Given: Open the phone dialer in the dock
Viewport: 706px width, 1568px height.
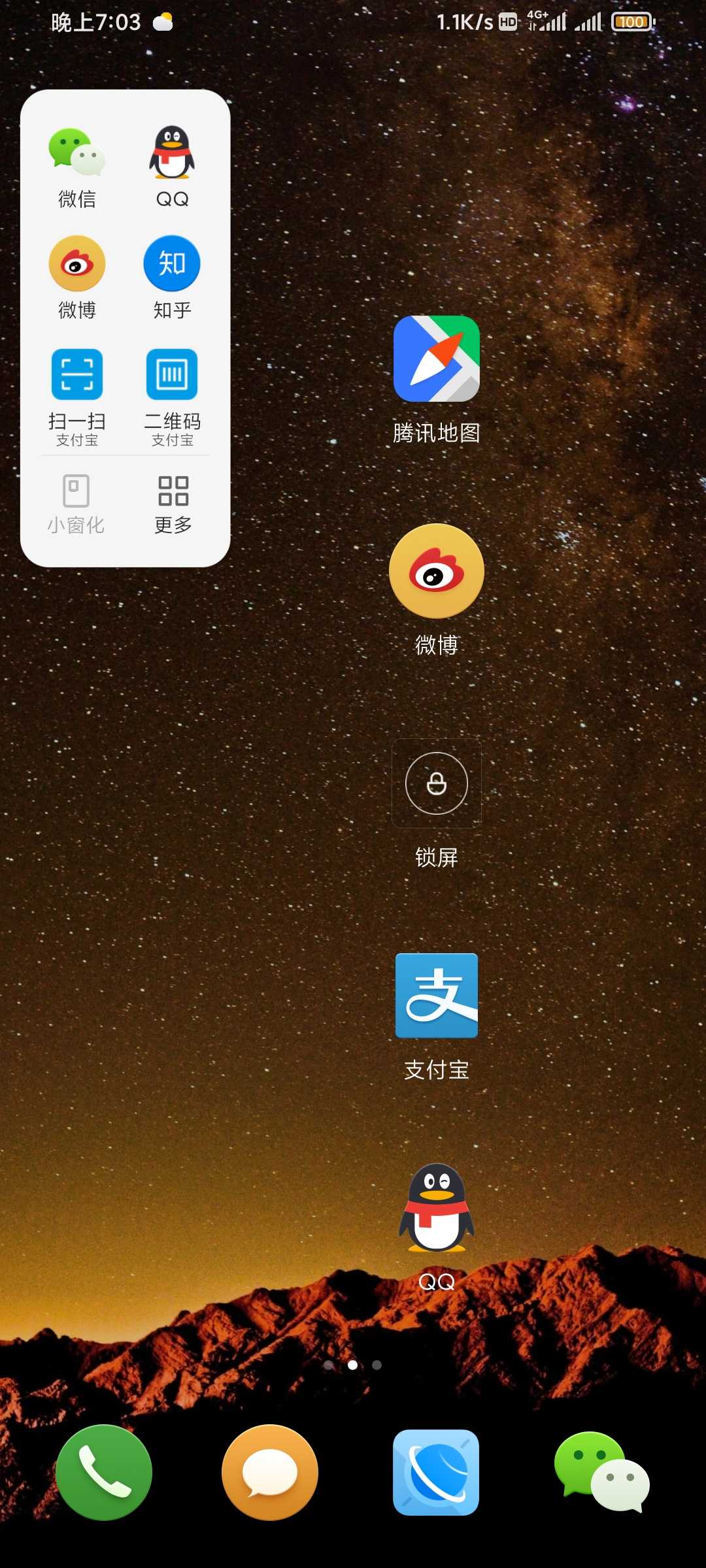Looking at the screenshot, I should coord(104,1473).
